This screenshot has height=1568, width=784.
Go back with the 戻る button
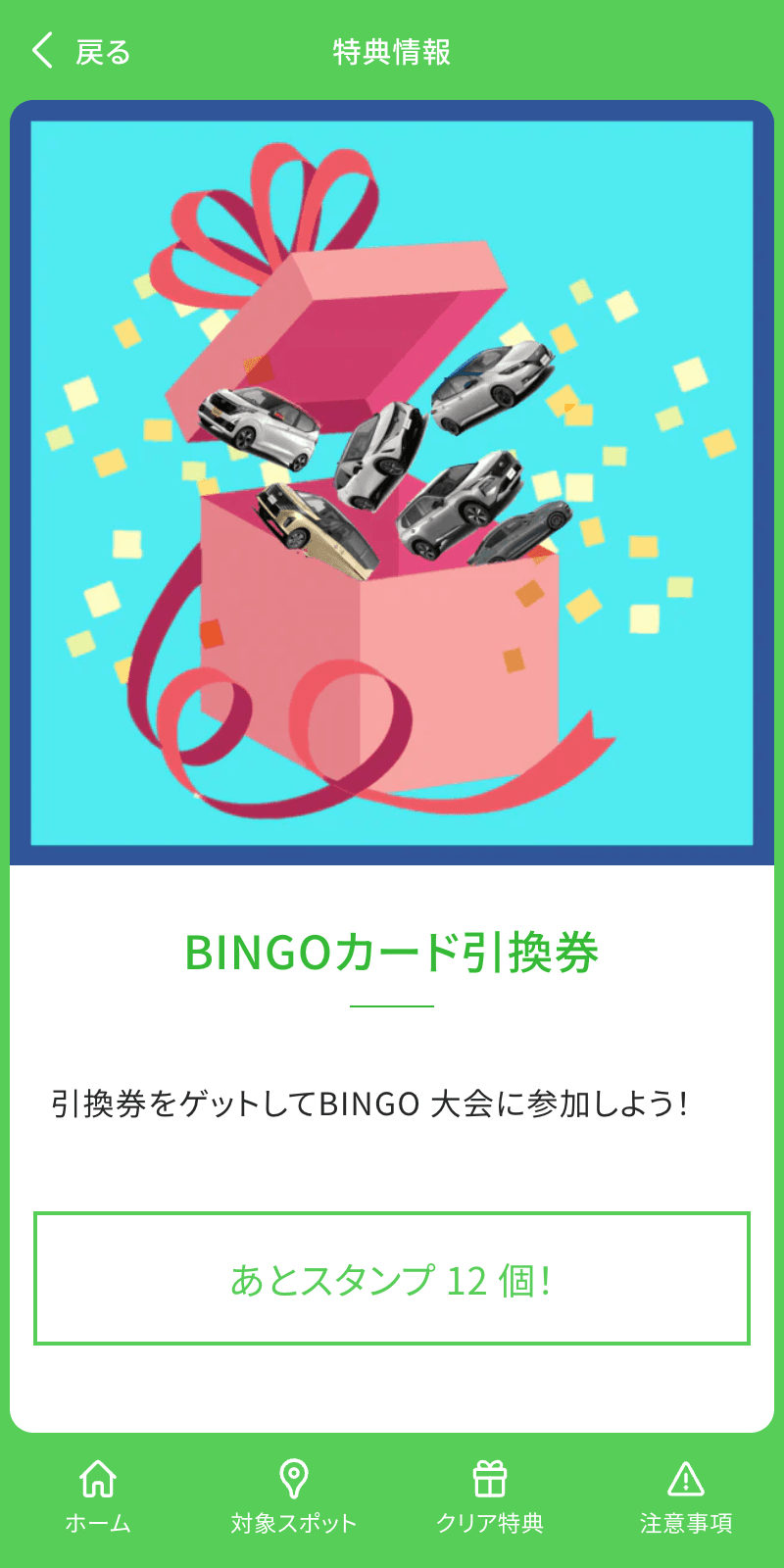[x=80, y=51]
